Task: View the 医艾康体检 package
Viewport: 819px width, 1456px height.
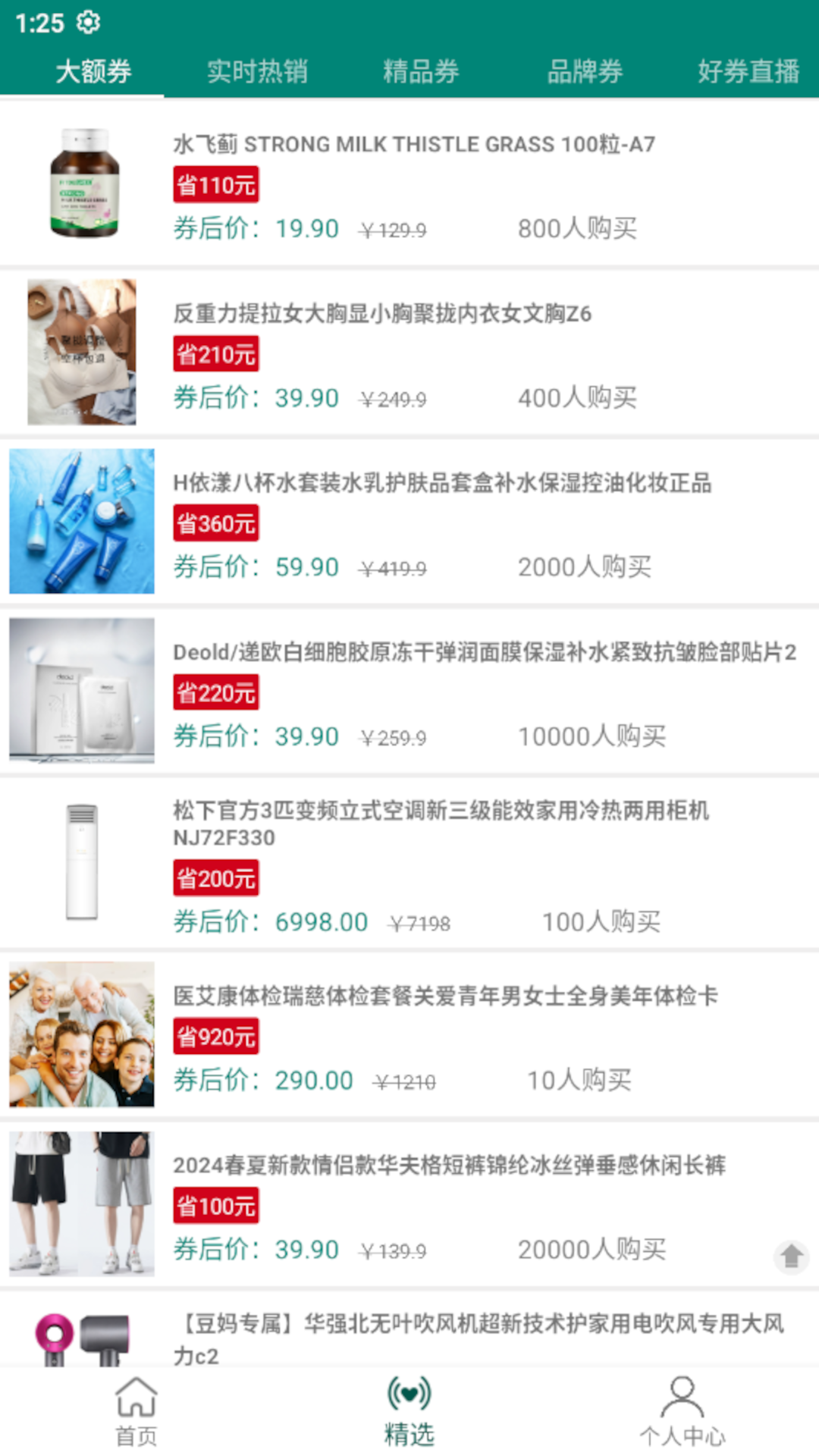Action: pos(445,996)
